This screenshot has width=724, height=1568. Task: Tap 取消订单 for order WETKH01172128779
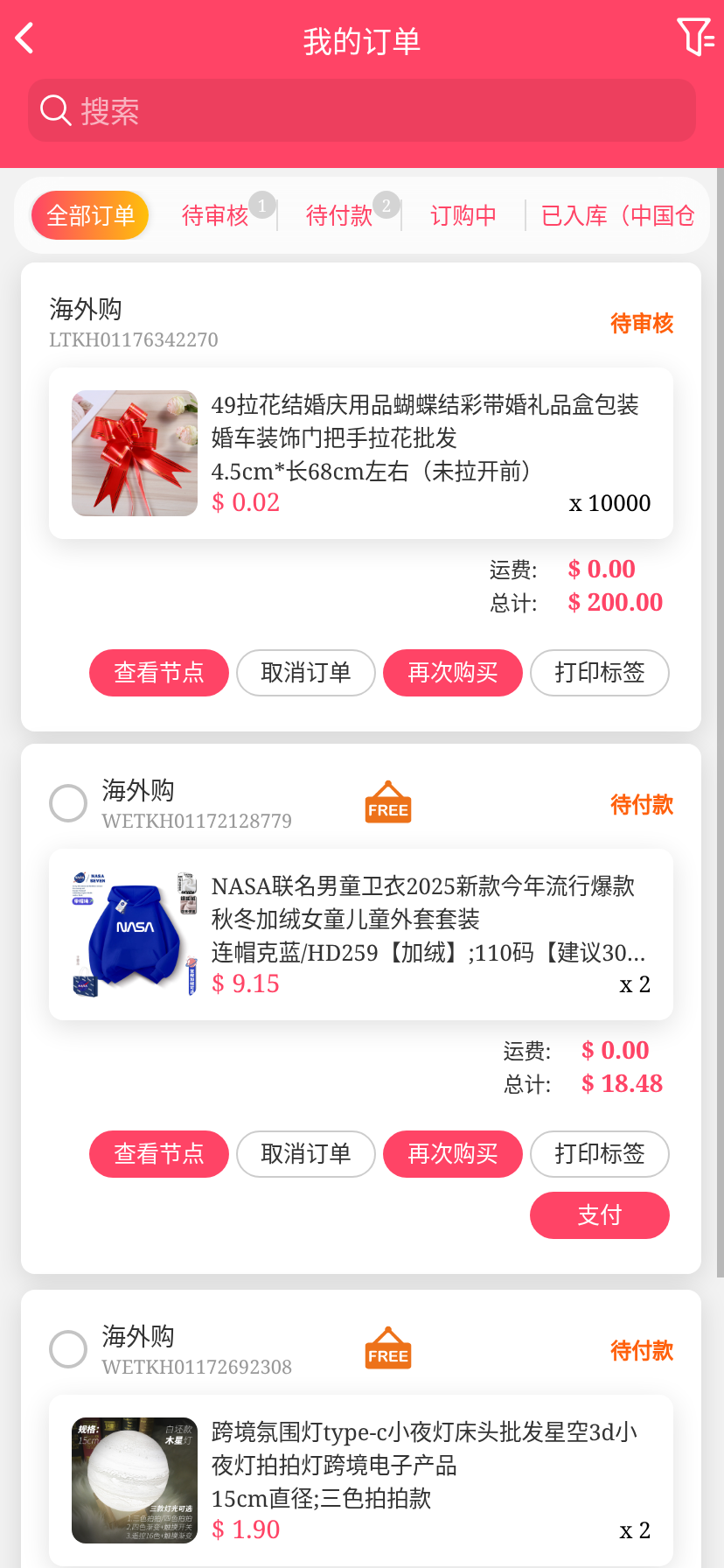[x=306, y=1154]
